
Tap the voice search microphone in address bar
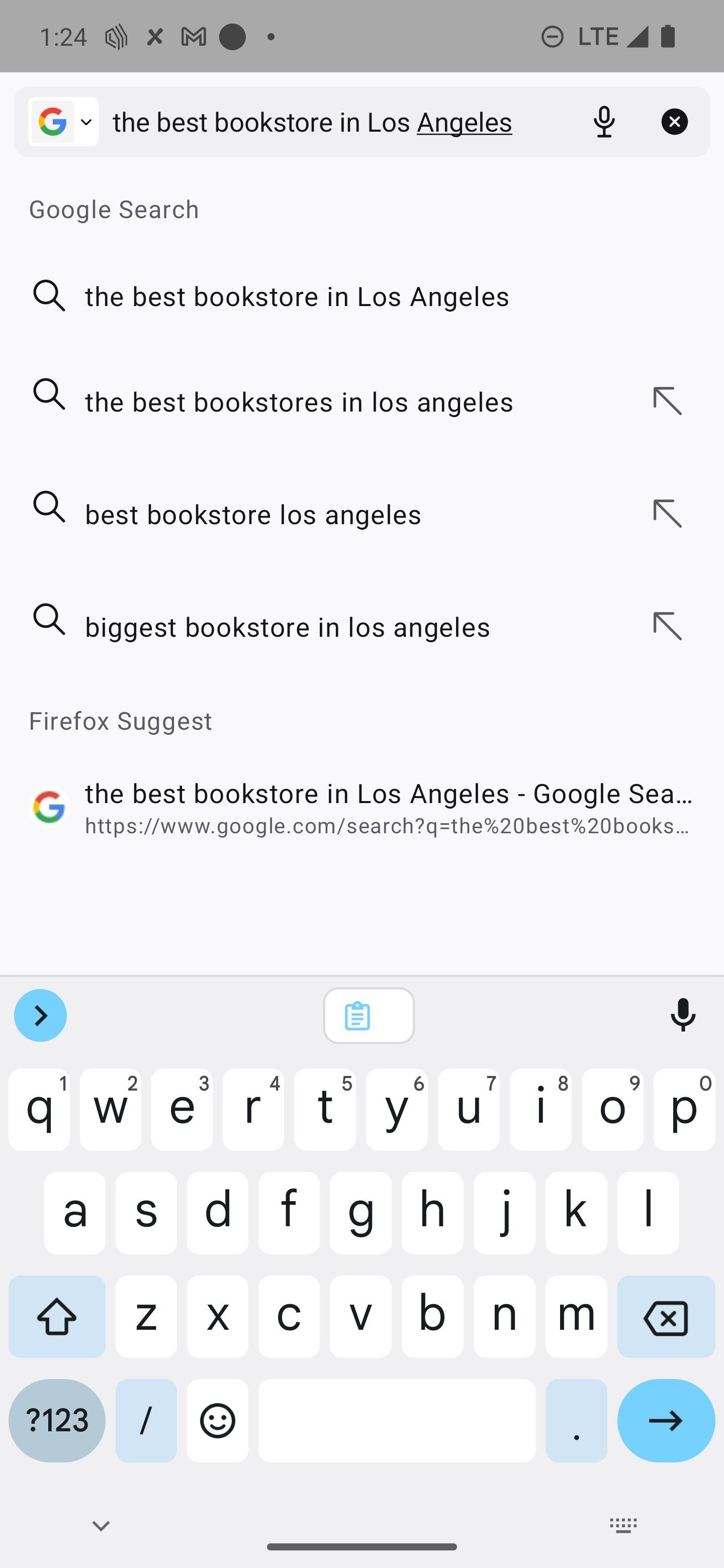604,122
